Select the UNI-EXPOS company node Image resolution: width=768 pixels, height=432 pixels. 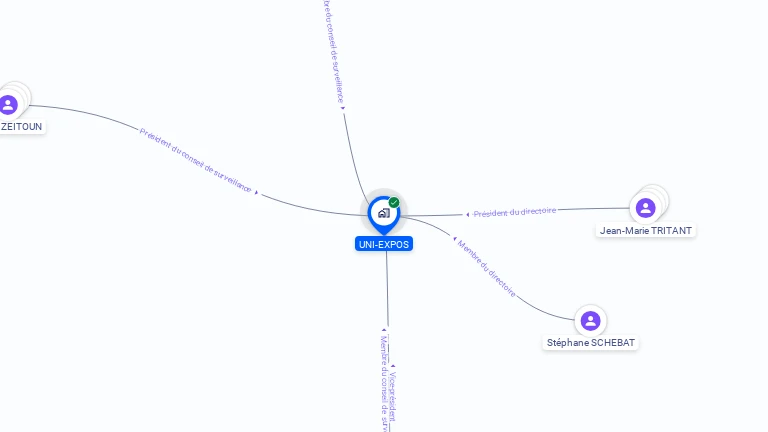pos(383,213)
